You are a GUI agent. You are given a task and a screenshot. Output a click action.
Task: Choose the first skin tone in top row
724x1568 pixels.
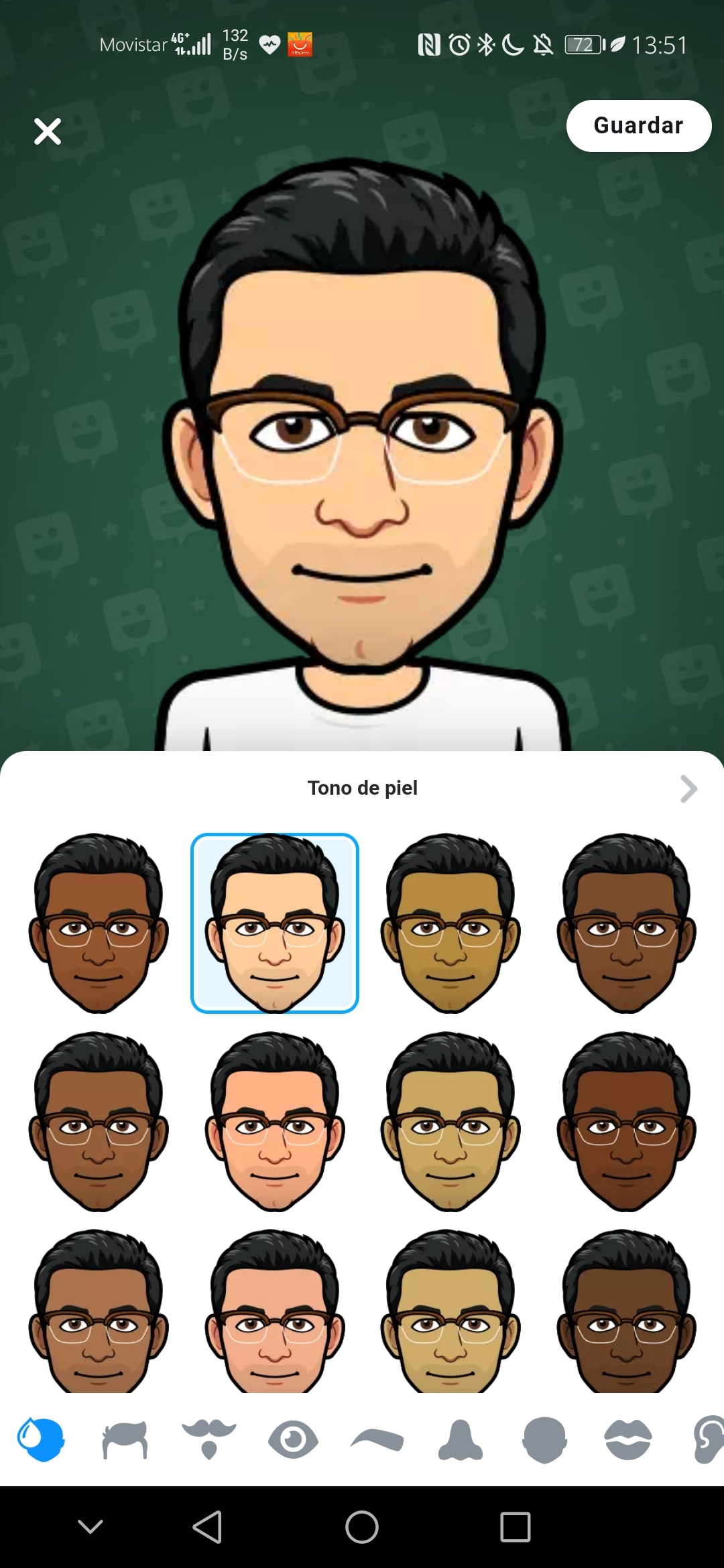(99, 923)
